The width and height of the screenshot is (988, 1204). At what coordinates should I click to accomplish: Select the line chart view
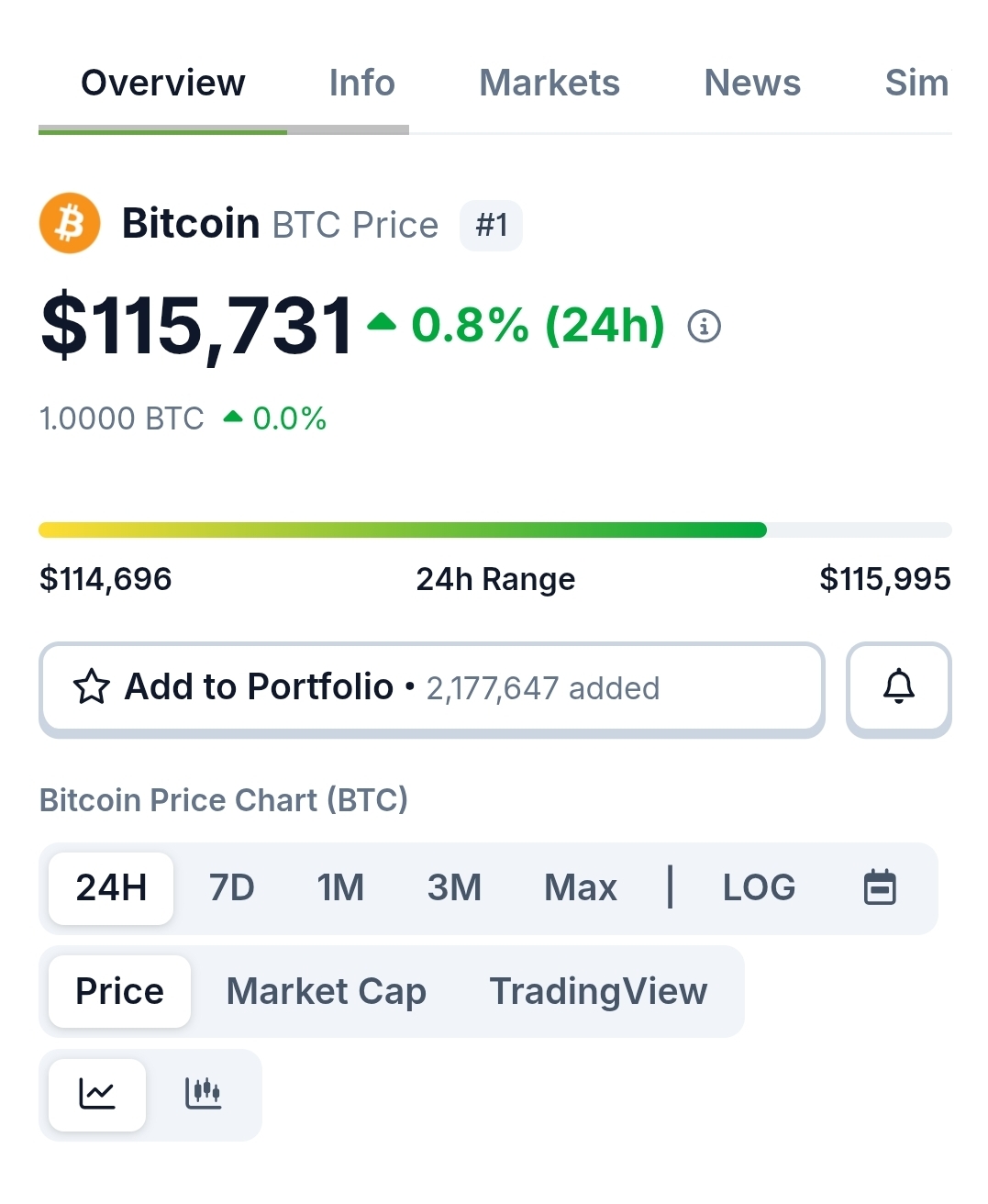pos(97,1094)
